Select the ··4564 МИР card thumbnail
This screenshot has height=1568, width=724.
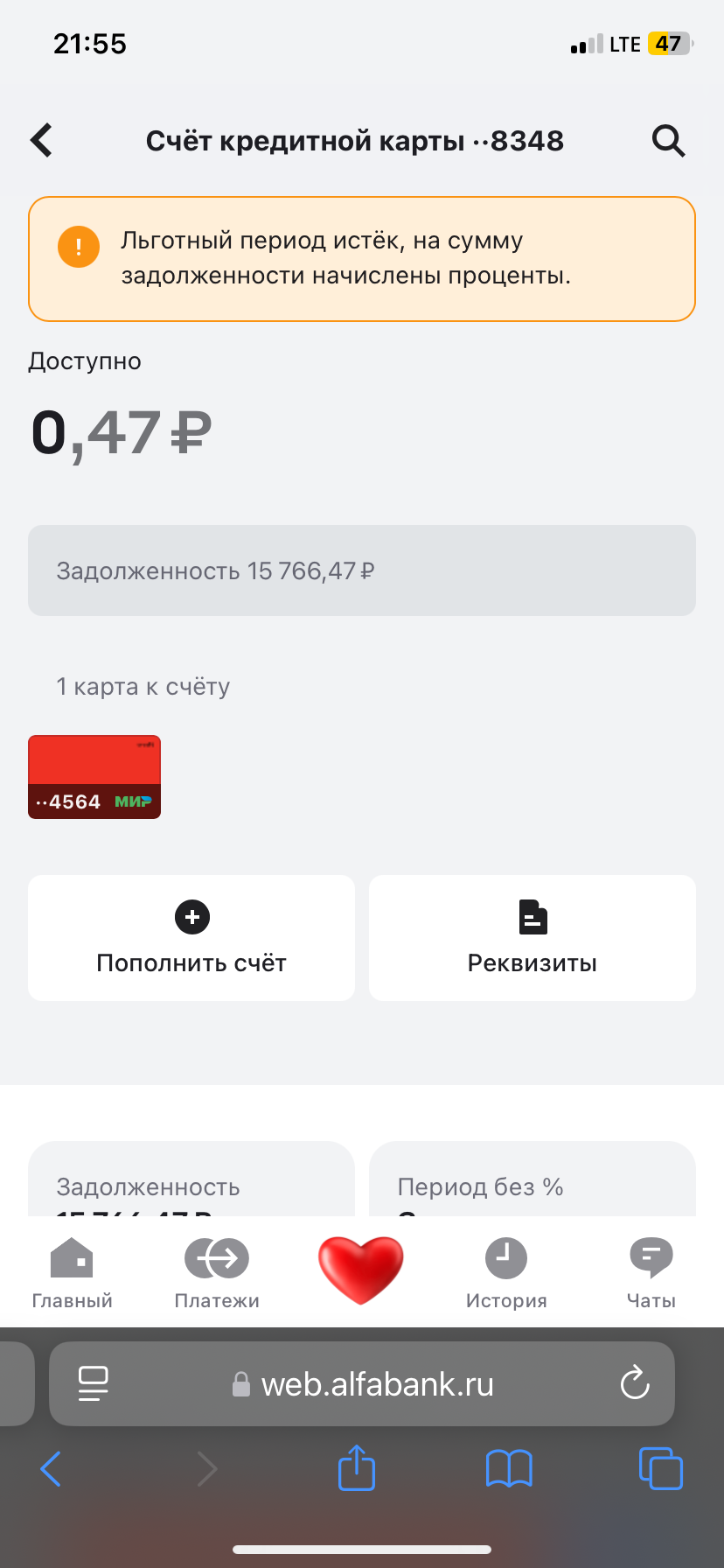click(94, 777)
